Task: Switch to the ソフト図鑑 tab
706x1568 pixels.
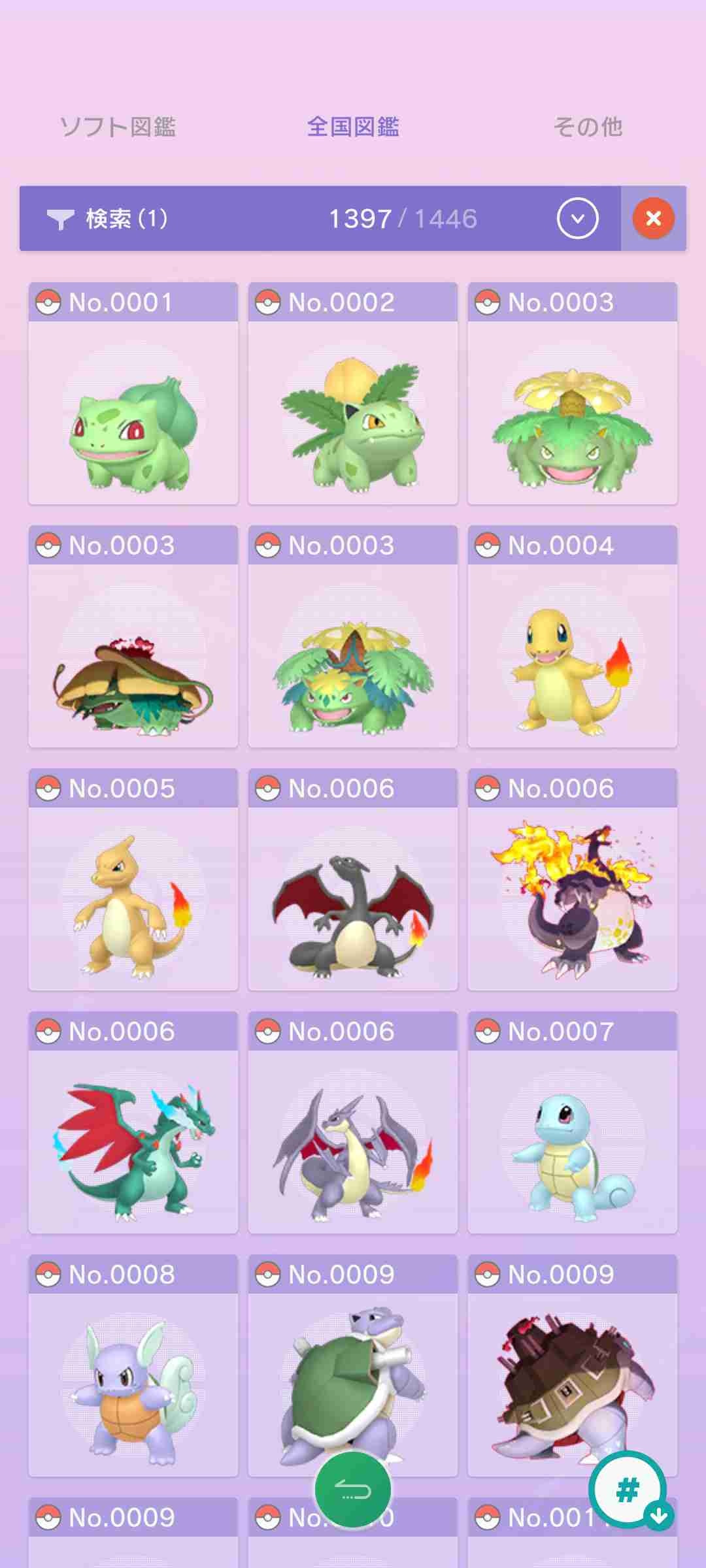Action: tap(118, 127)
